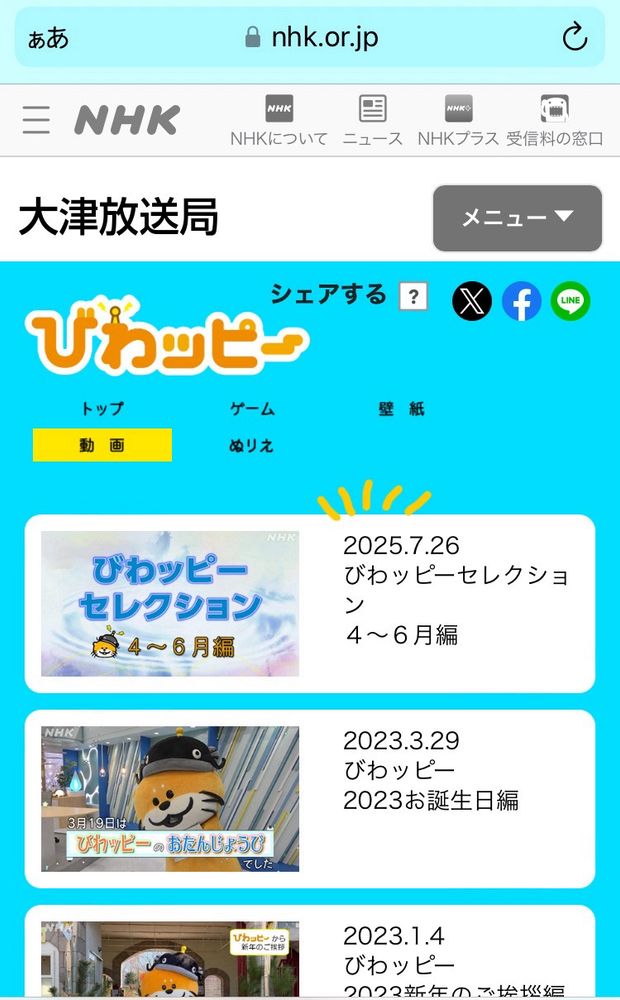Viewport: 620px width, 1000px height.
Task: Select the 動画 tab
Action: pyautogui.click(x=102, y=445)
